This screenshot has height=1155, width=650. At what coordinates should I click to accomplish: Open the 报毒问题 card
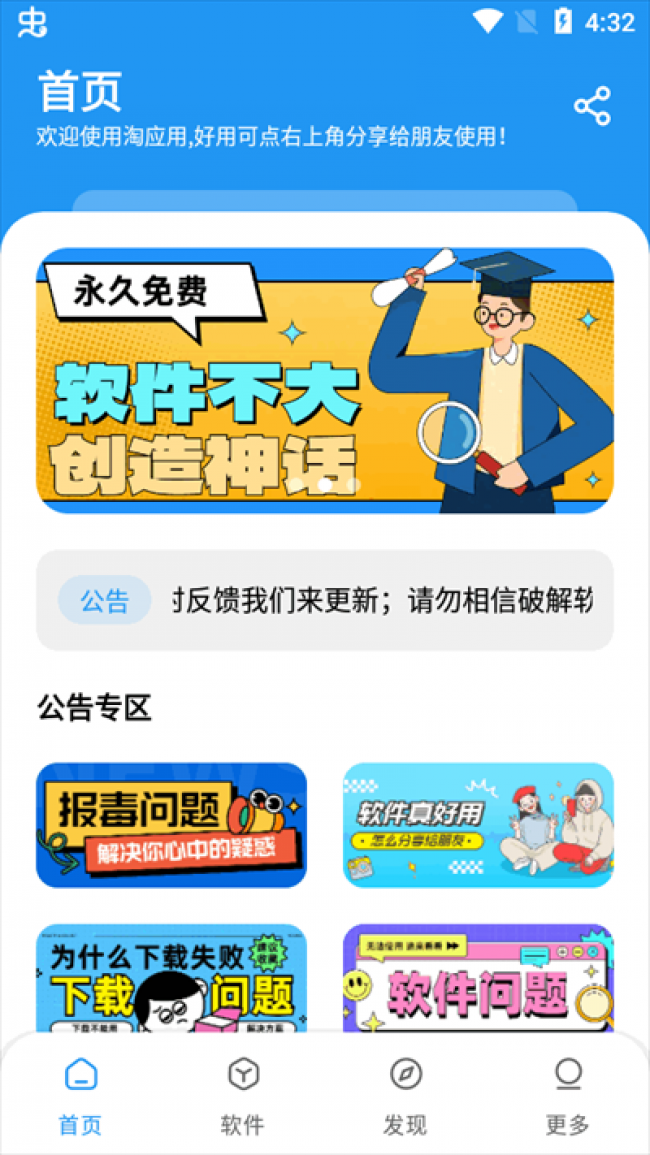171,825
